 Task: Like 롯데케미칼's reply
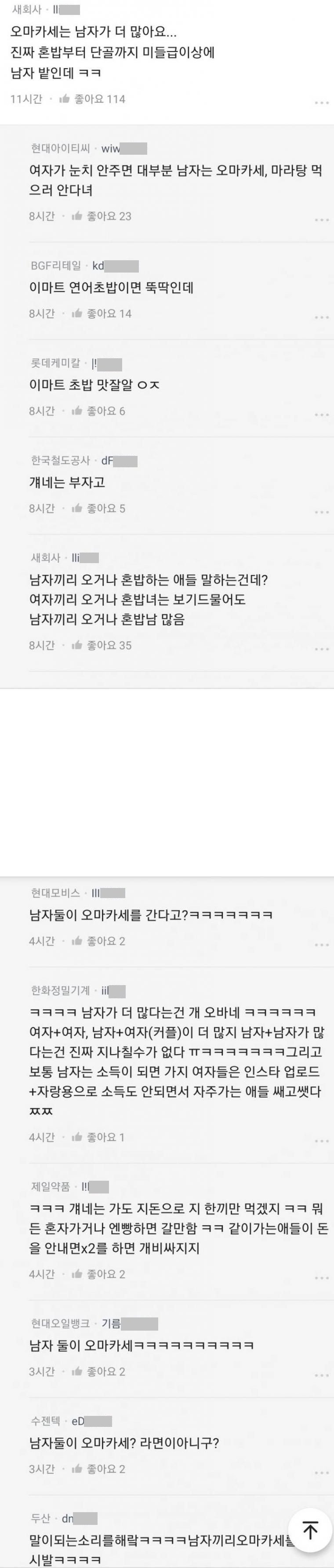77,411
